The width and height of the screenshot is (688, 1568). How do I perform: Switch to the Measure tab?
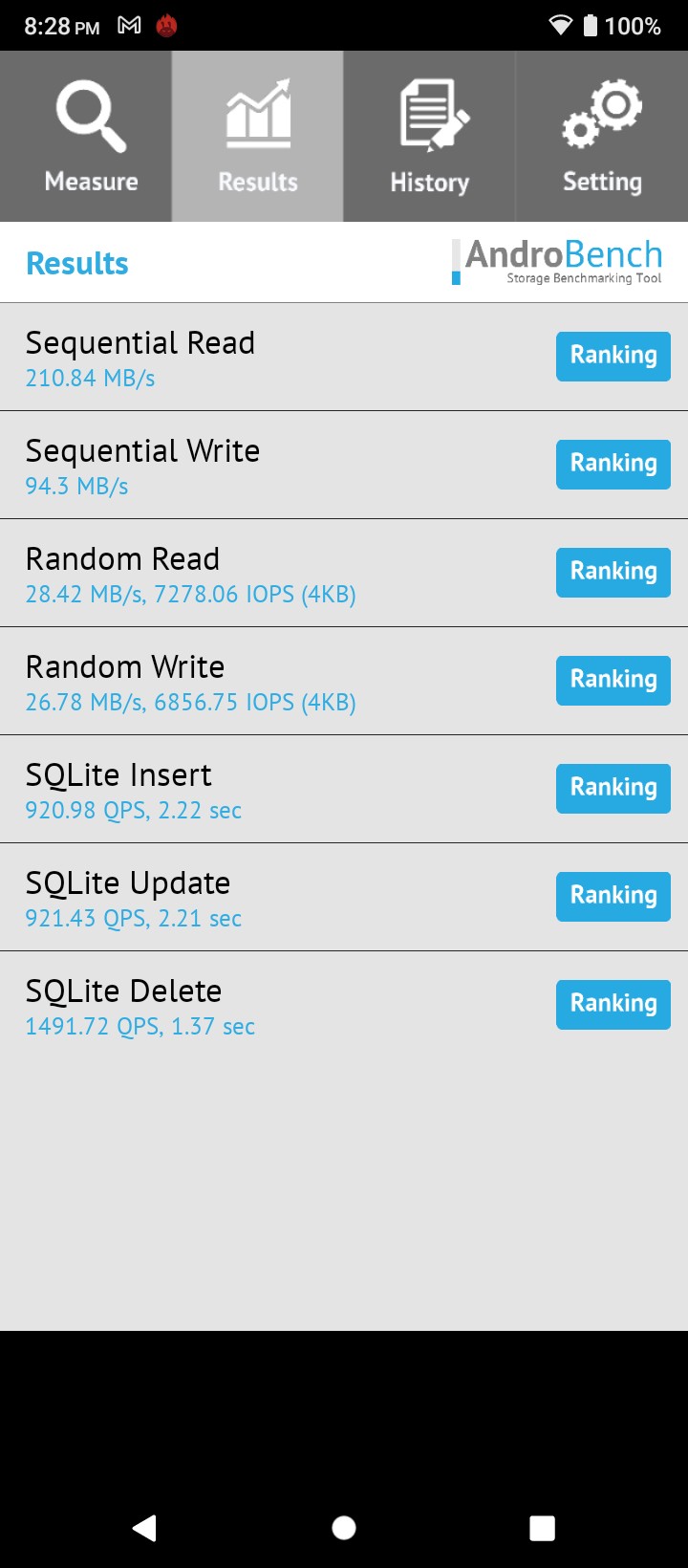[86, 137]
